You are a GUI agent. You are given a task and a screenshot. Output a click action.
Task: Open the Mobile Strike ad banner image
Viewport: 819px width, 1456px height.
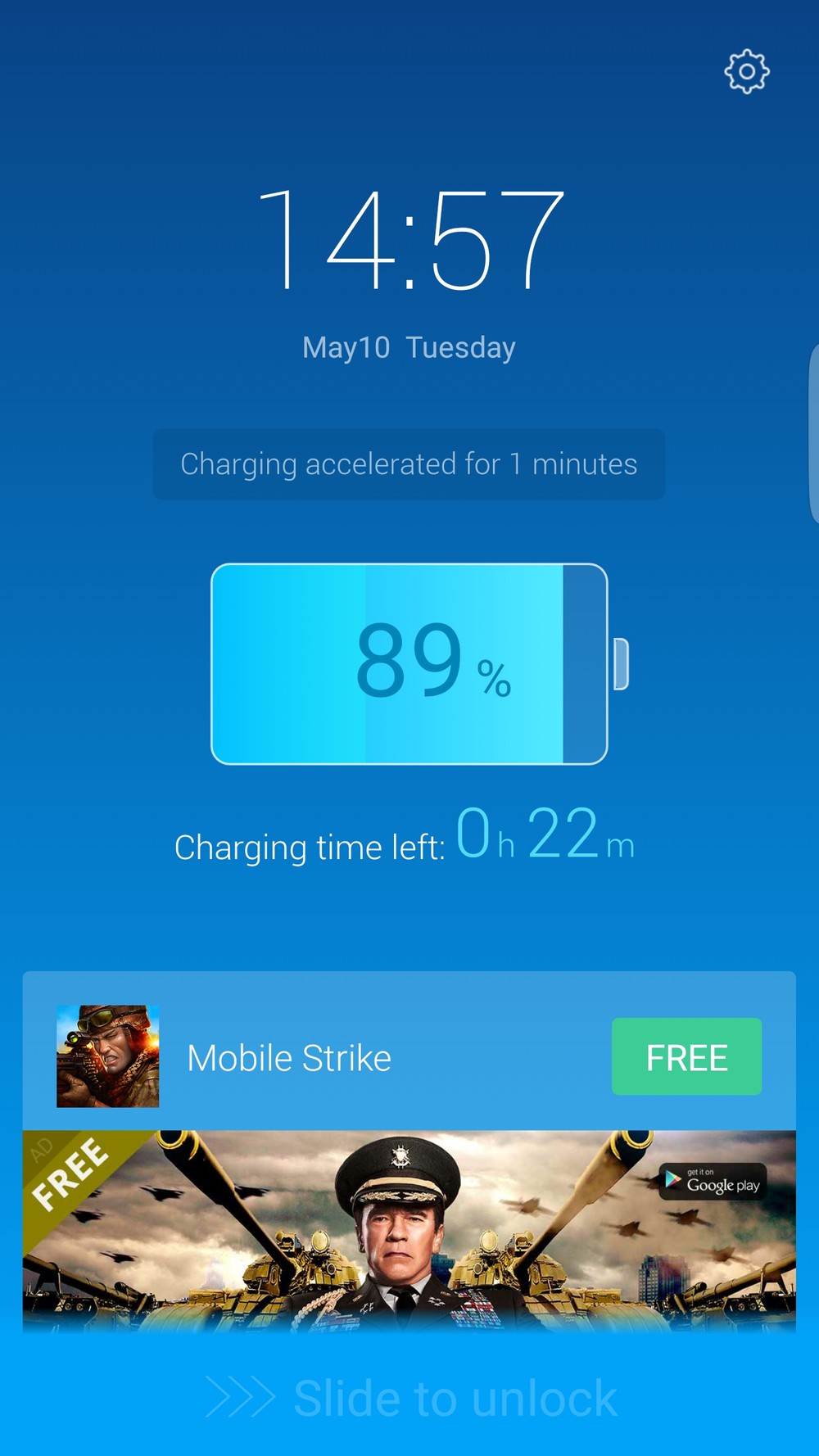coord(409,1230)
